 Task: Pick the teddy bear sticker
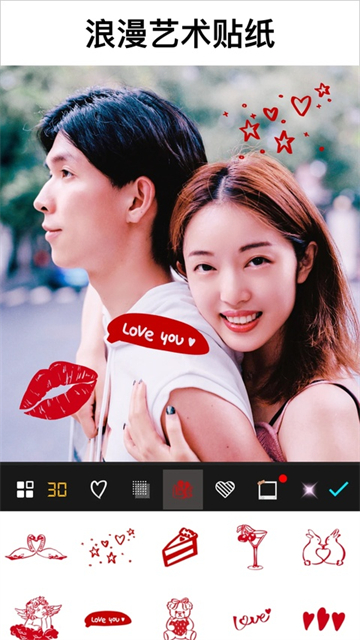tap(180, 619)
